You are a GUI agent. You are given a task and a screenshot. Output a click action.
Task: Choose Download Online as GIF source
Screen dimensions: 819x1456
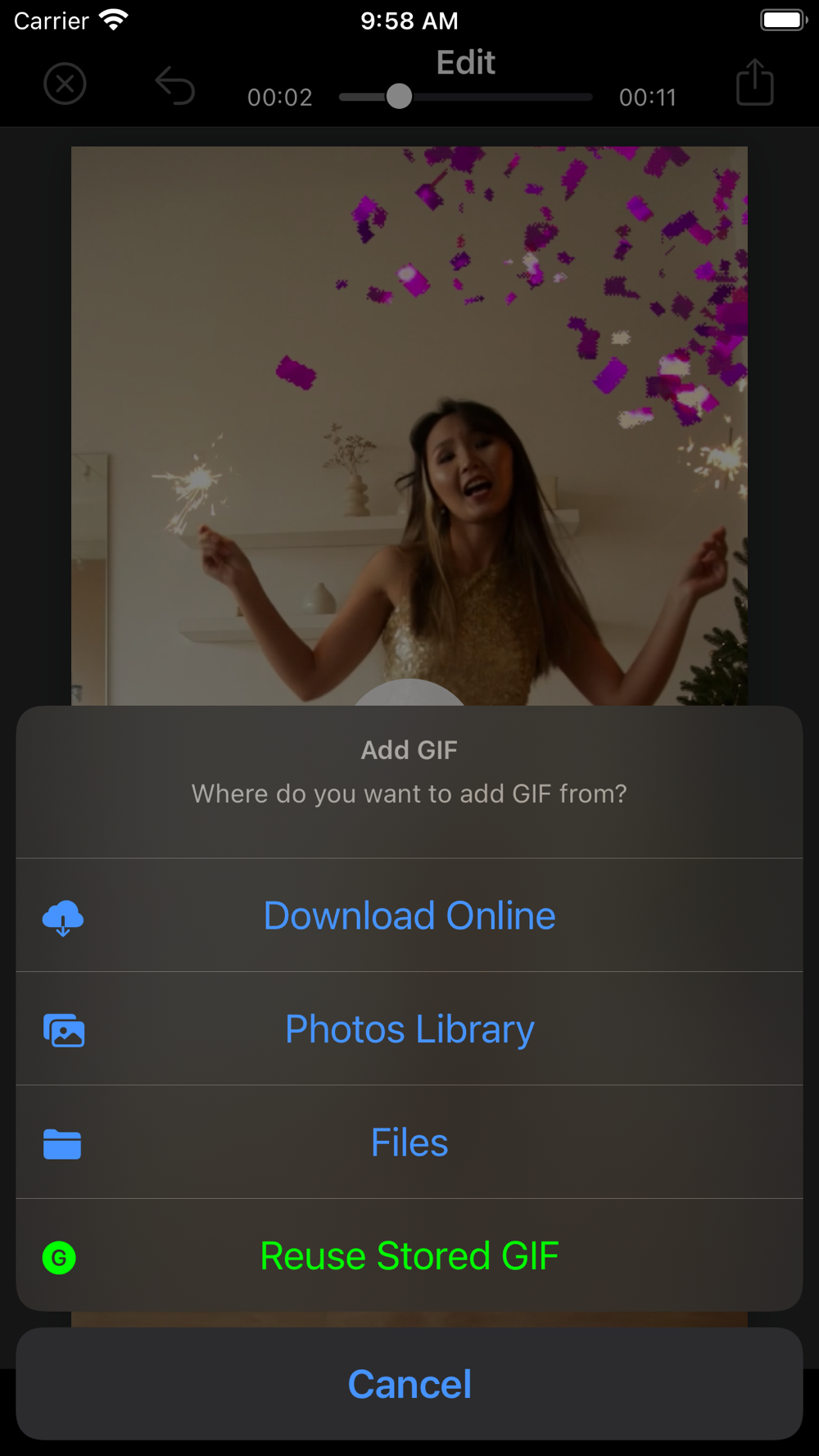[x=409, y=916]
